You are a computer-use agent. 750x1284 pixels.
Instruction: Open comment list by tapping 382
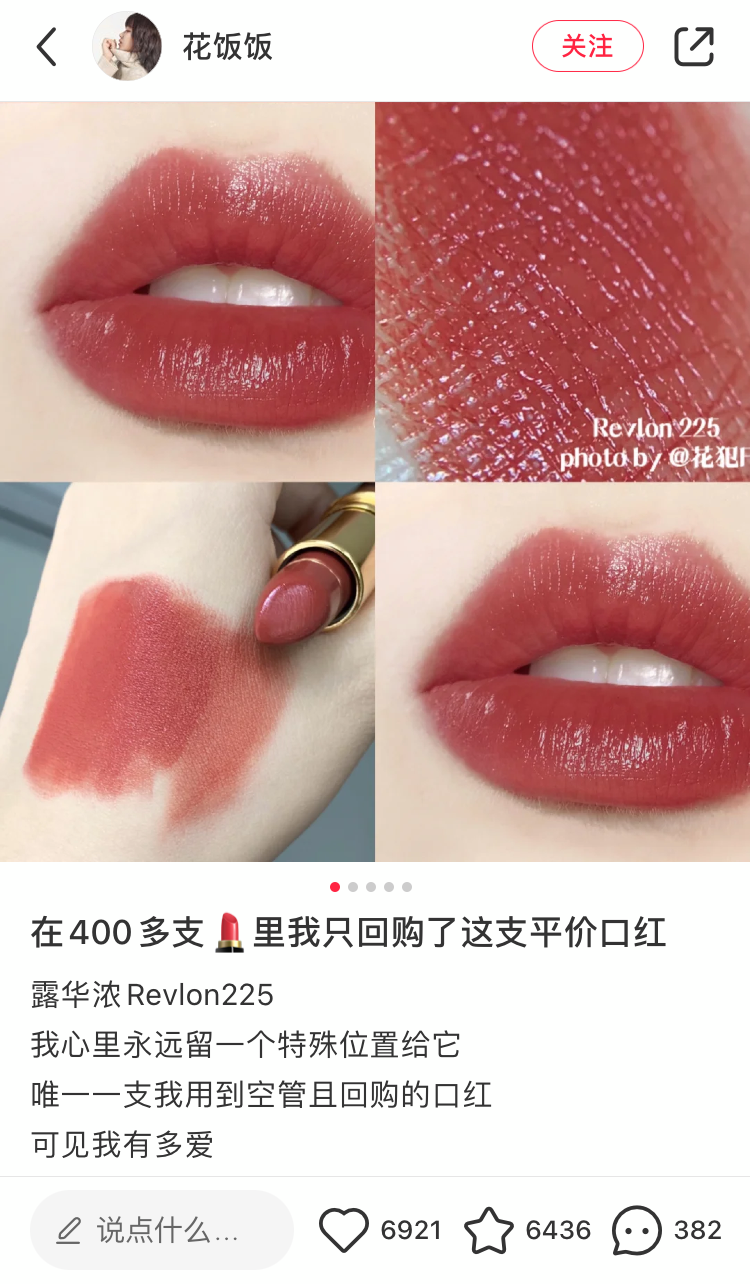[x=699, y=1229]
